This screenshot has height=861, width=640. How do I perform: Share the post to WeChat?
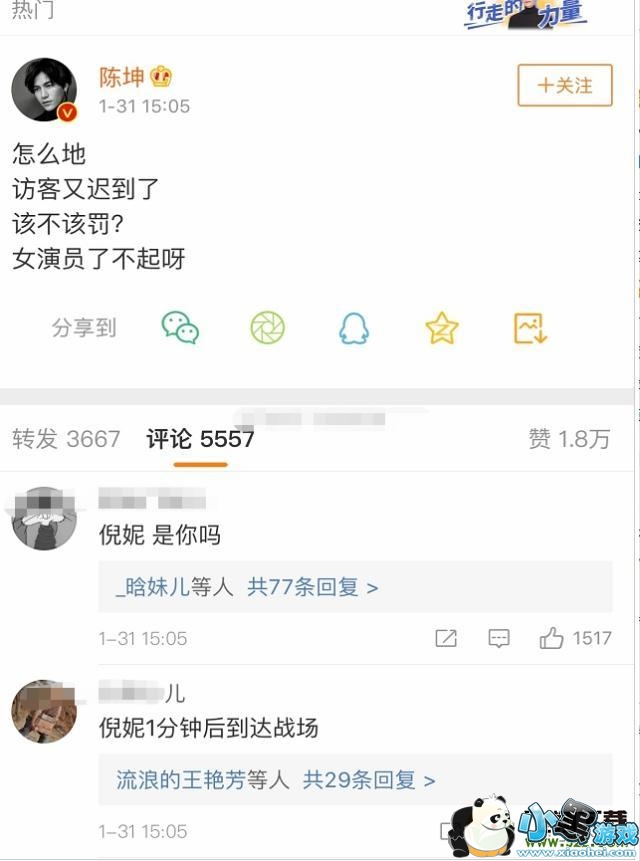(180, 328)
